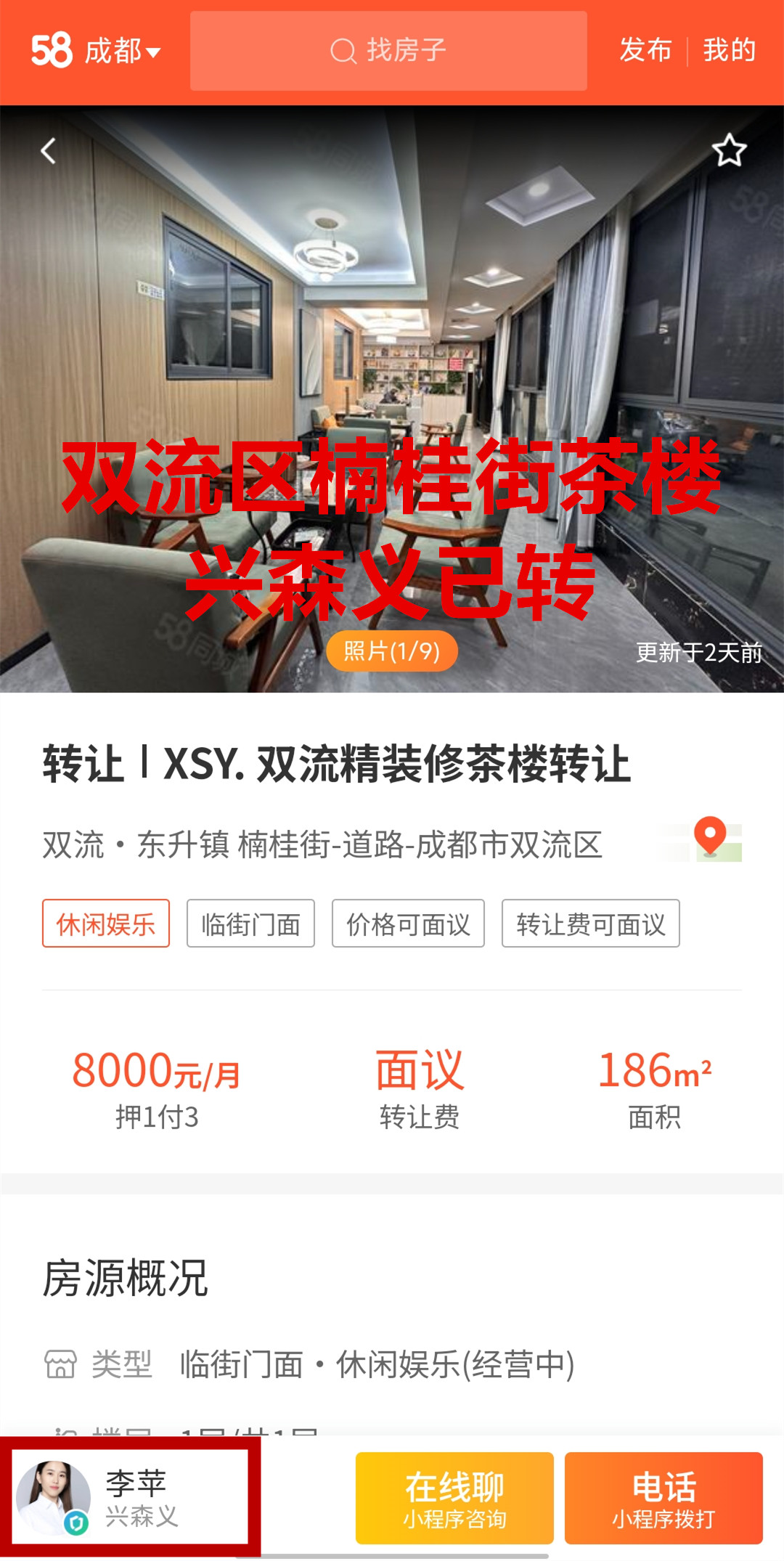
Task: Tap the 价格可面议 tag
Action: [x=408, y=924]
